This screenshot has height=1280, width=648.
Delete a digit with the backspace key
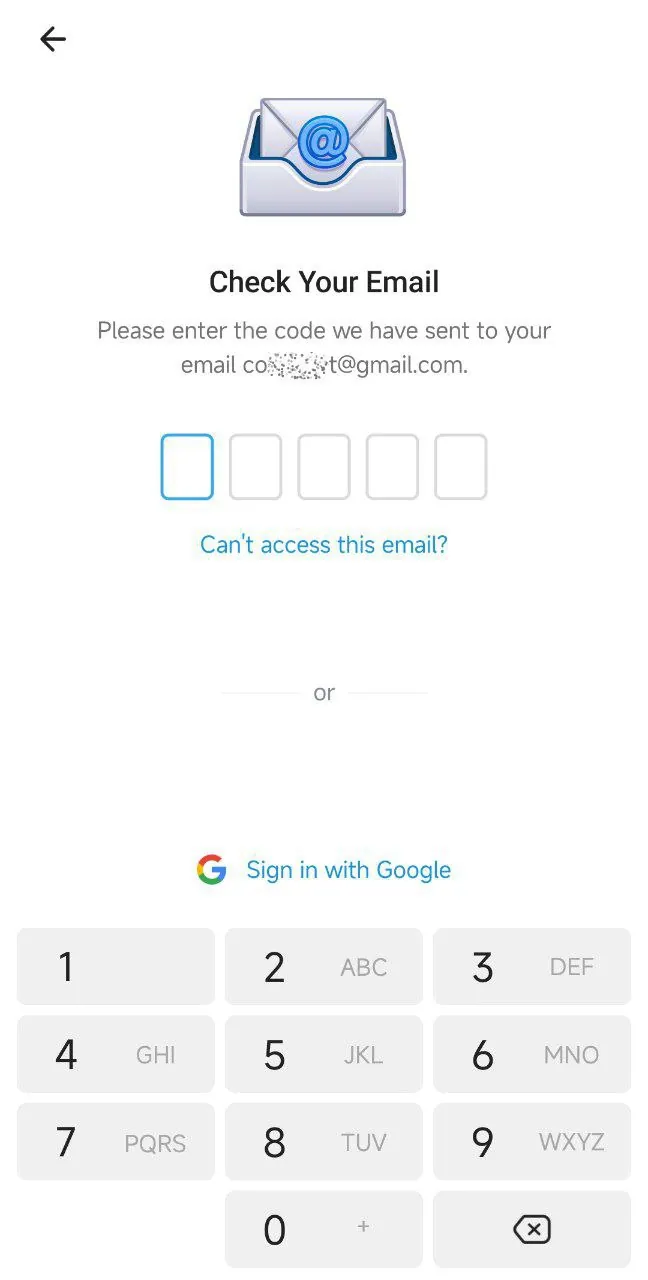click(x=532, y=1229)
